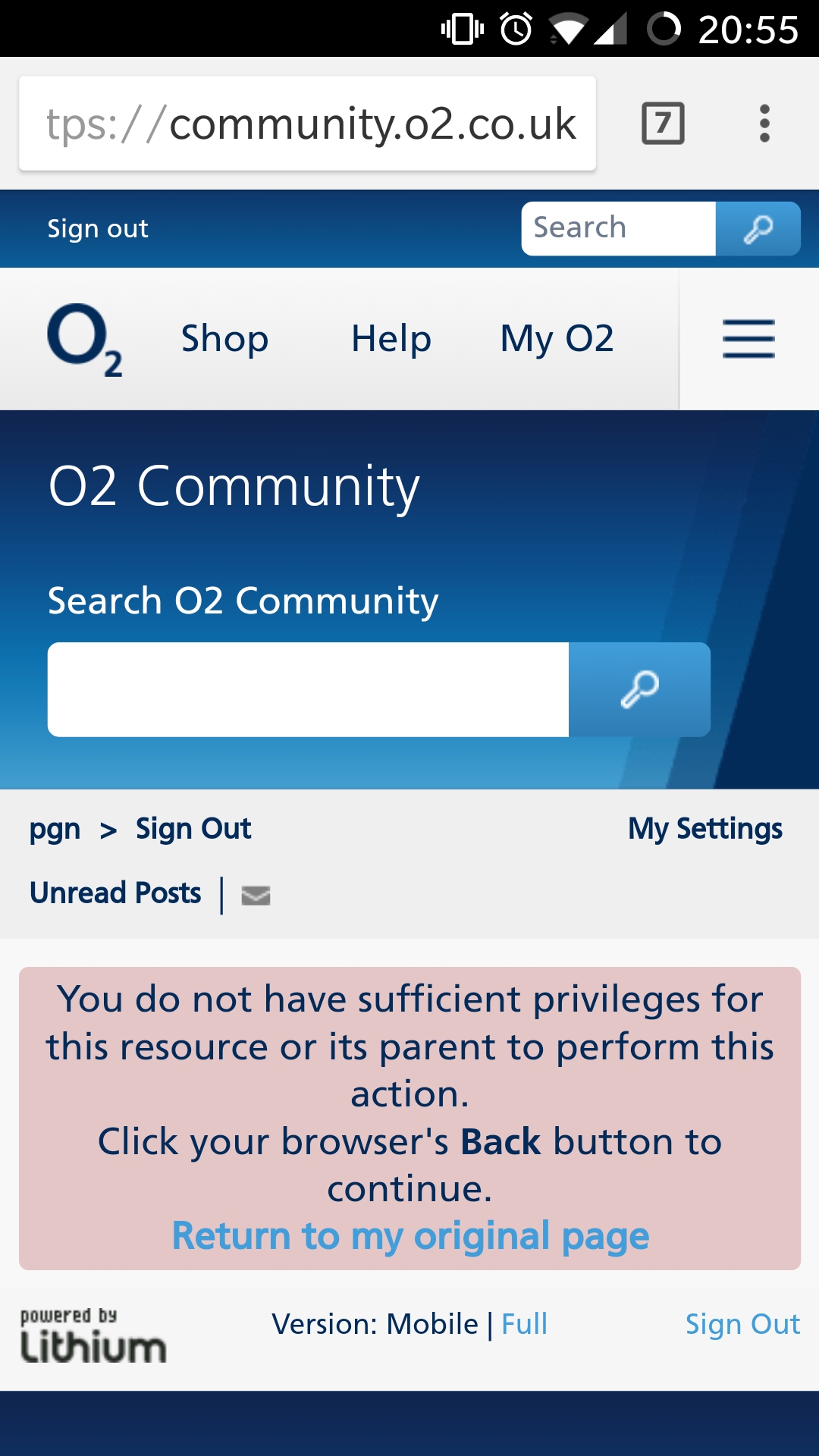Open private messages via the envelope icon
819x1456 pixels.
coord(255,896)
